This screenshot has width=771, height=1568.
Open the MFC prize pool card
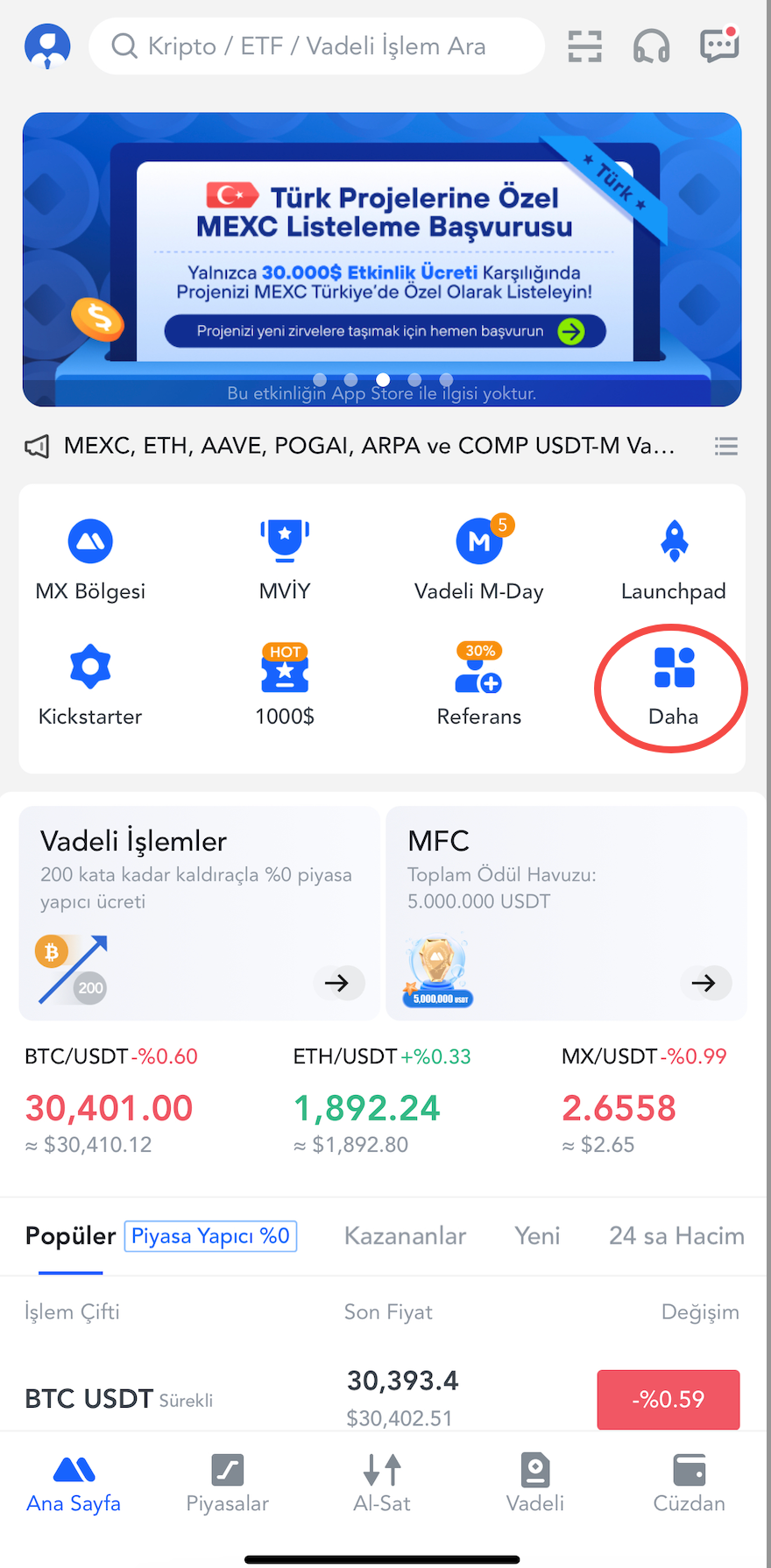pos(566,913)
